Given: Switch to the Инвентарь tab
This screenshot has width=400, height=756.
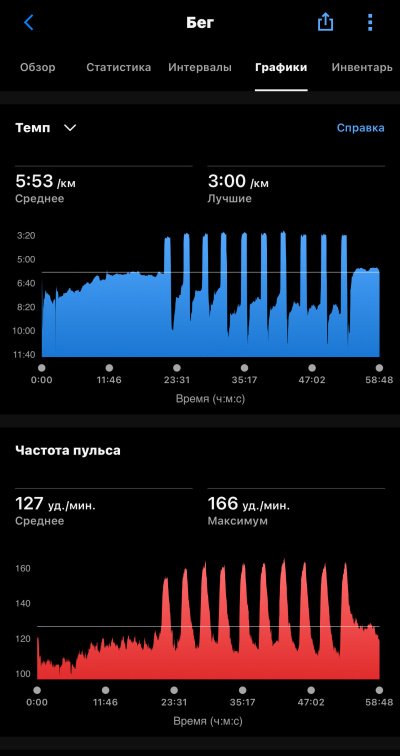Looking at the screenshot, I should click(362, 68).
